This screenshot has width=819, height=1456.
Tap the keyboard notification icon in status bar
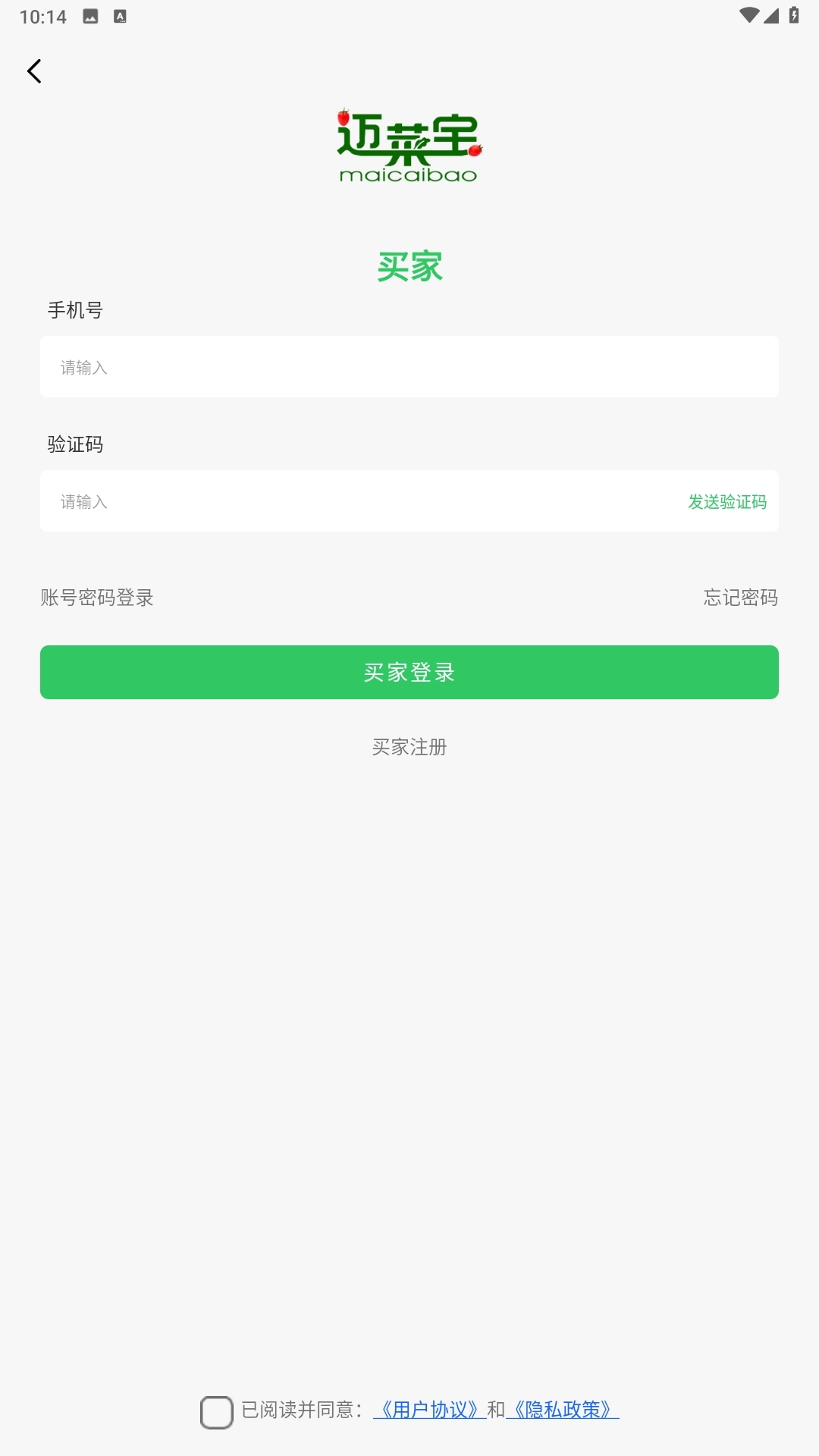pyautogui.click(x=119, y=15)
